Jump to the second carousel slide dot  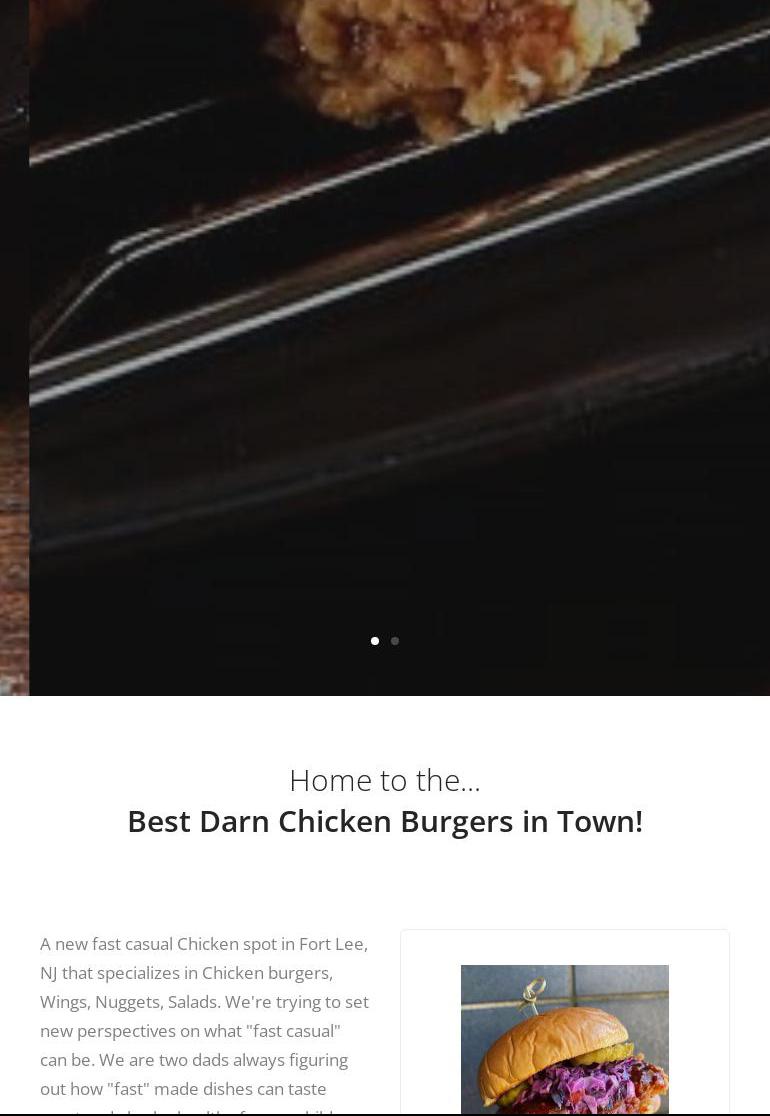click(395, 641)
